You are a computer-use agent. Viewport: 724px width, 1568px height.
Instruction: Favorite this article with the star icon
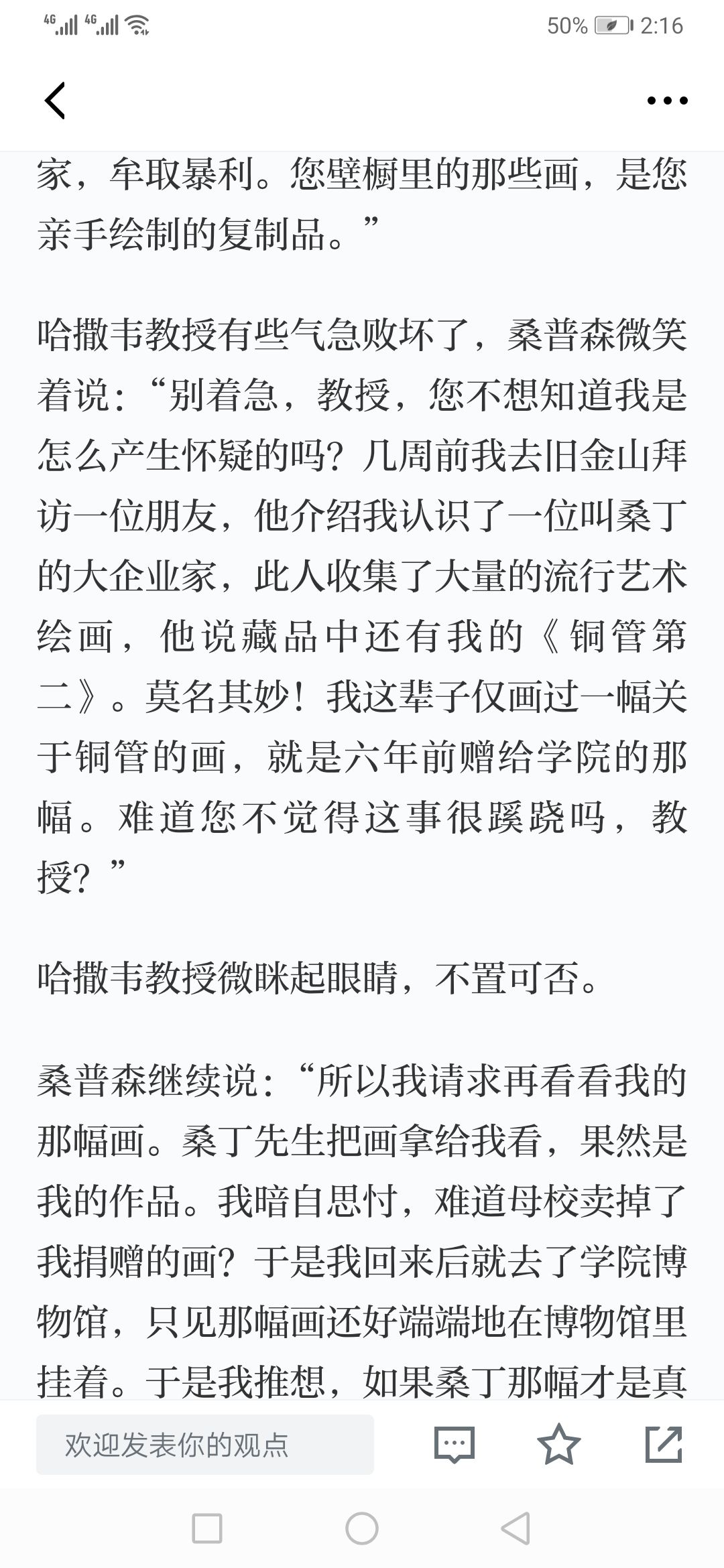pyautogui.click(x=559, y=1444)
